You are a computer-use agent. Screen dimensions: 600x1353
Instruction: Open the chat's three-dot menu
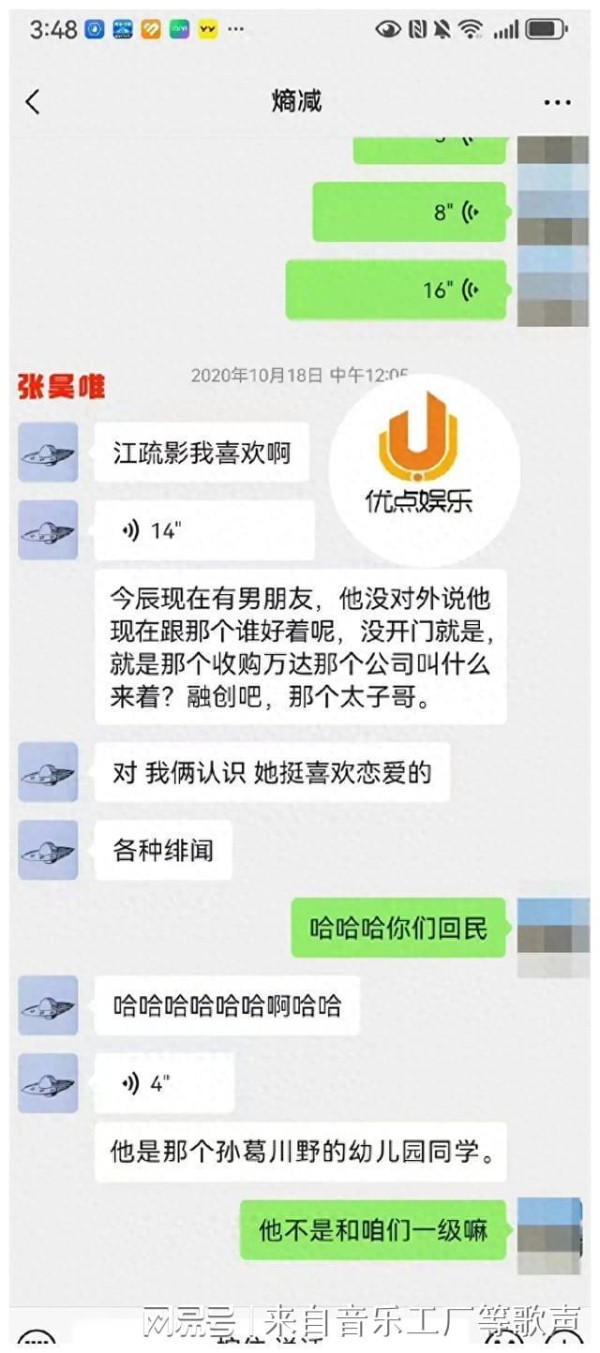[x=556, y=102]
